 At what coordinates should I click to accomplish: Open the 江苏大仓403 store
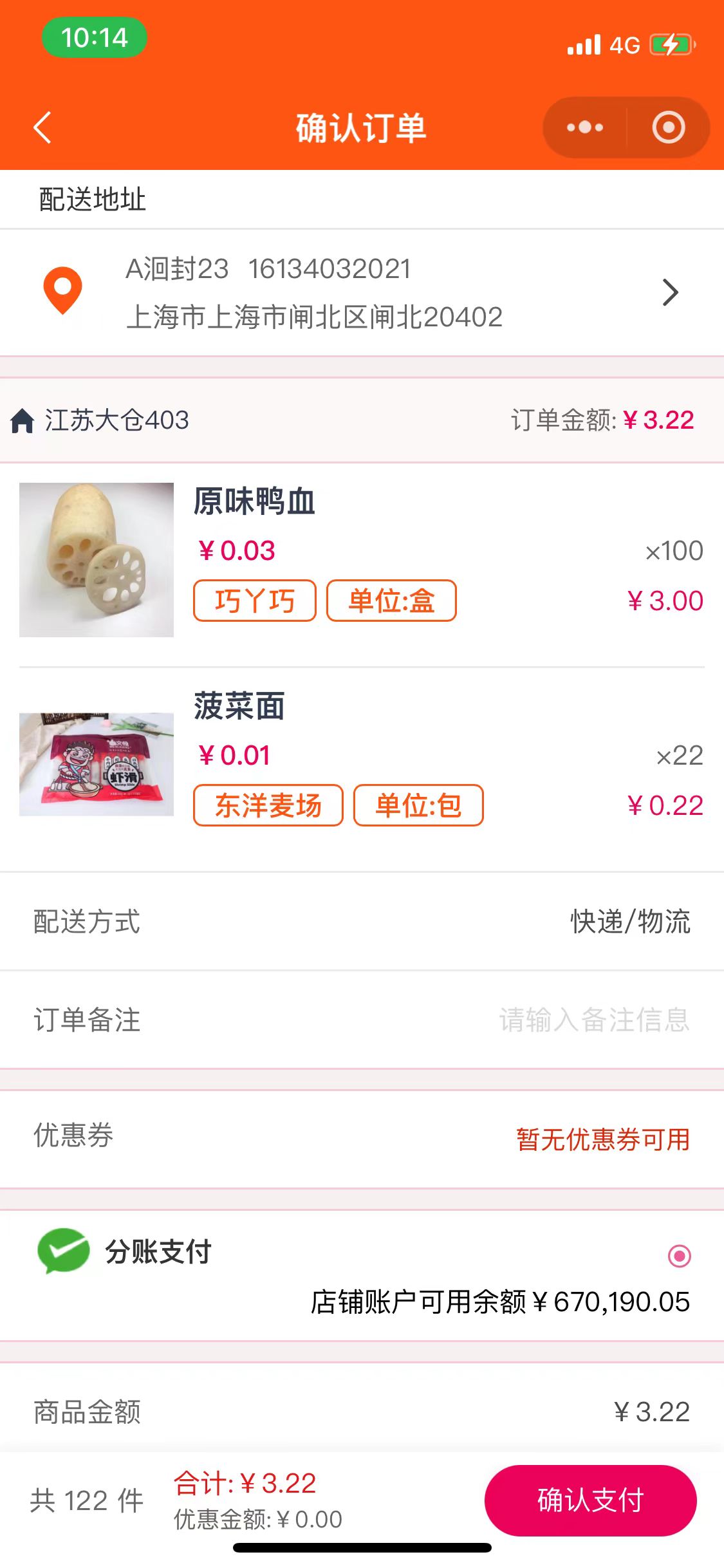(x=116, y=420)
